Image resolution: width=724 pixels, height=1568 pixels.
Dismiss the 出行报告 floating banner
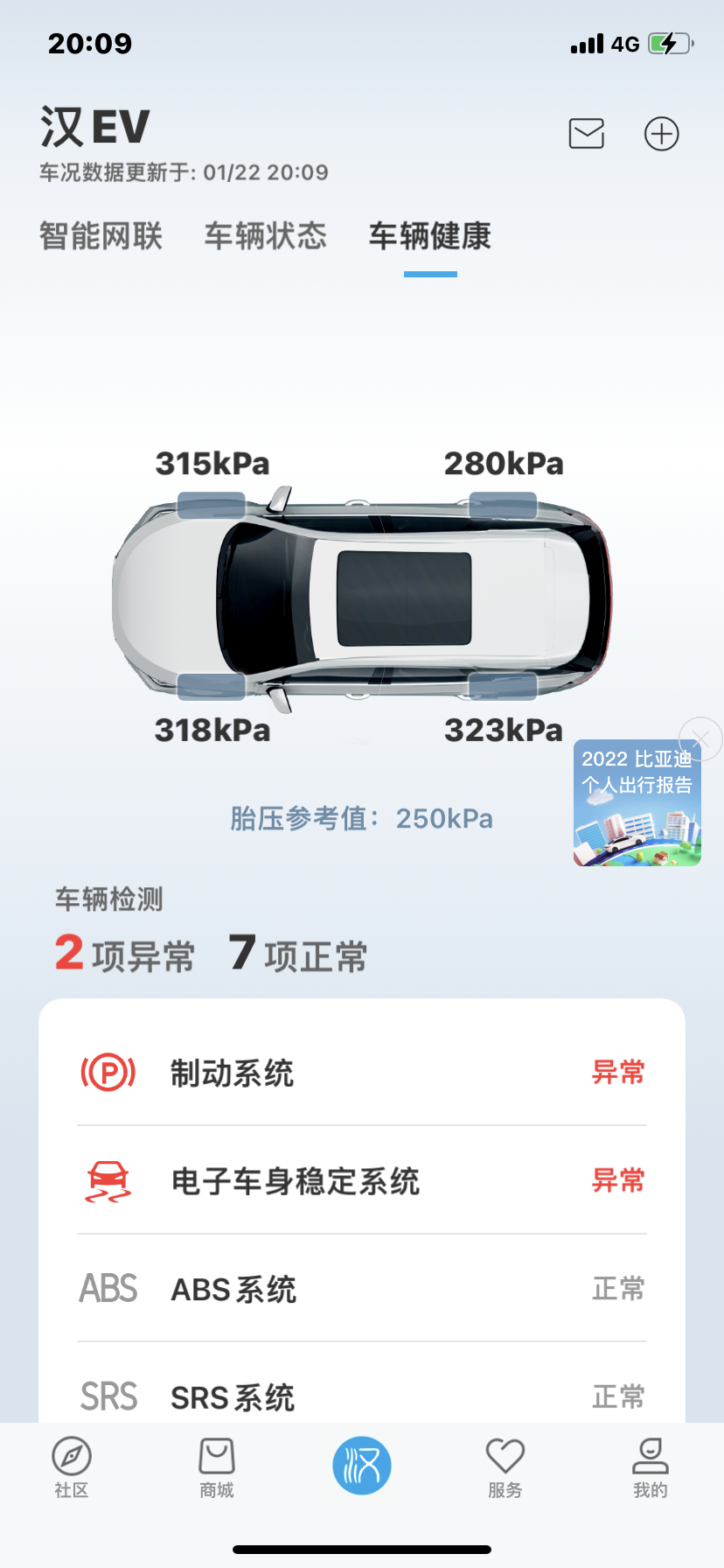pyautogui.click(x=700, y=739)
